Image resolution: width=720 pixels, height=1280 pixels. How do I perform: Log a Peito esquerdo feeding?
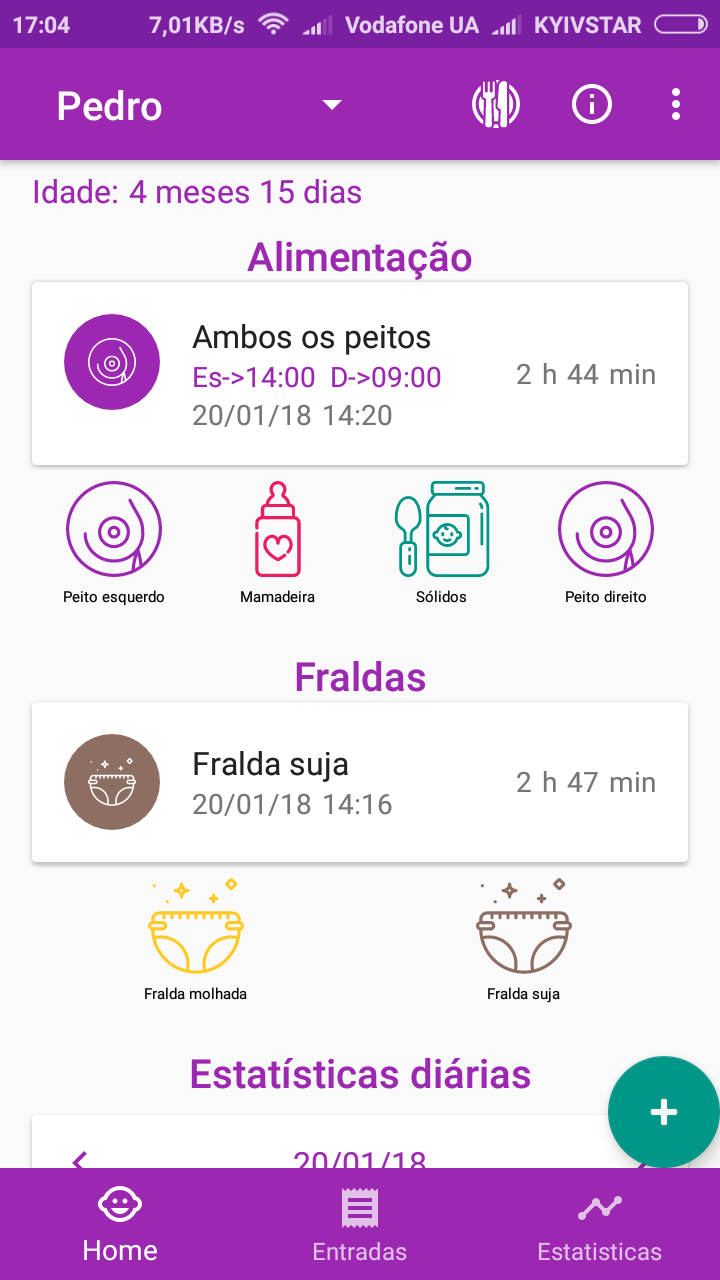click(113, 542)
